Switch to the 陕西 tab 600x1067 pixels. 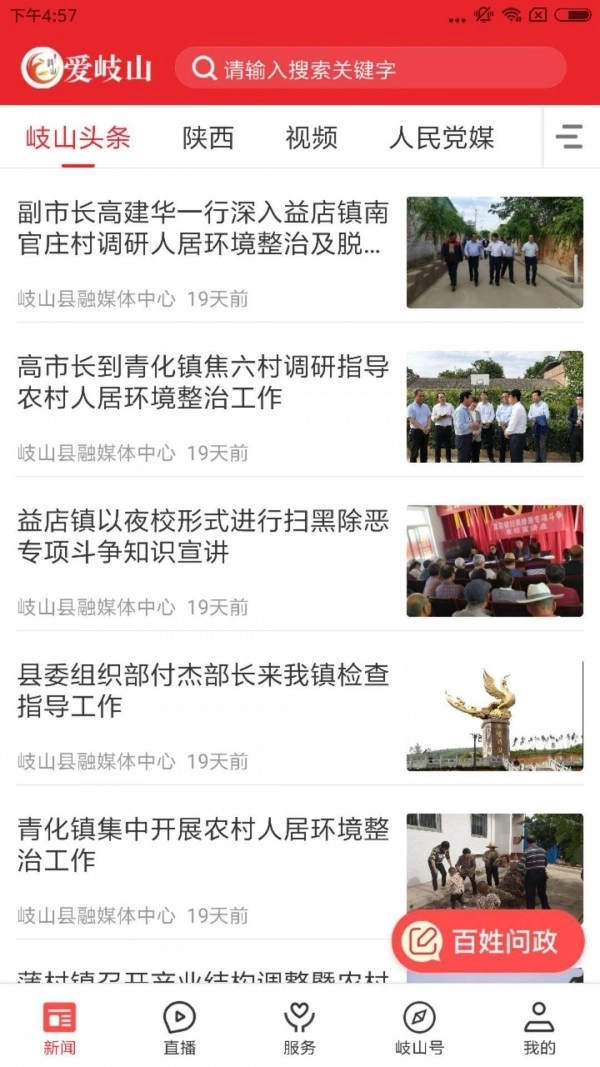pyautogui.click(x=208, y=137)
